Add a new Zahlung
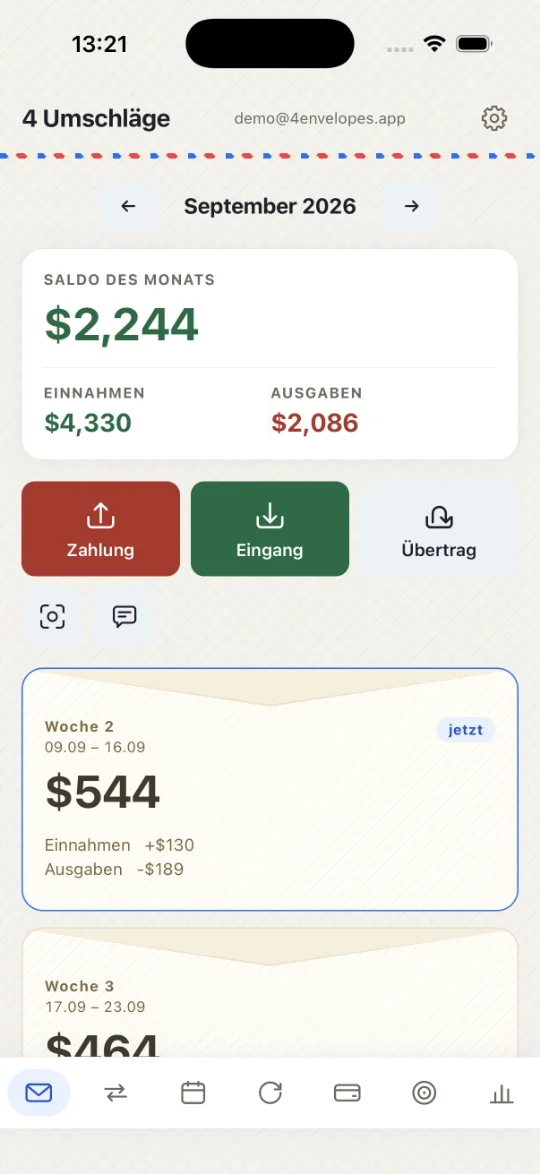Viewport: 540px width, 1174px height. [x=100, y=529]
